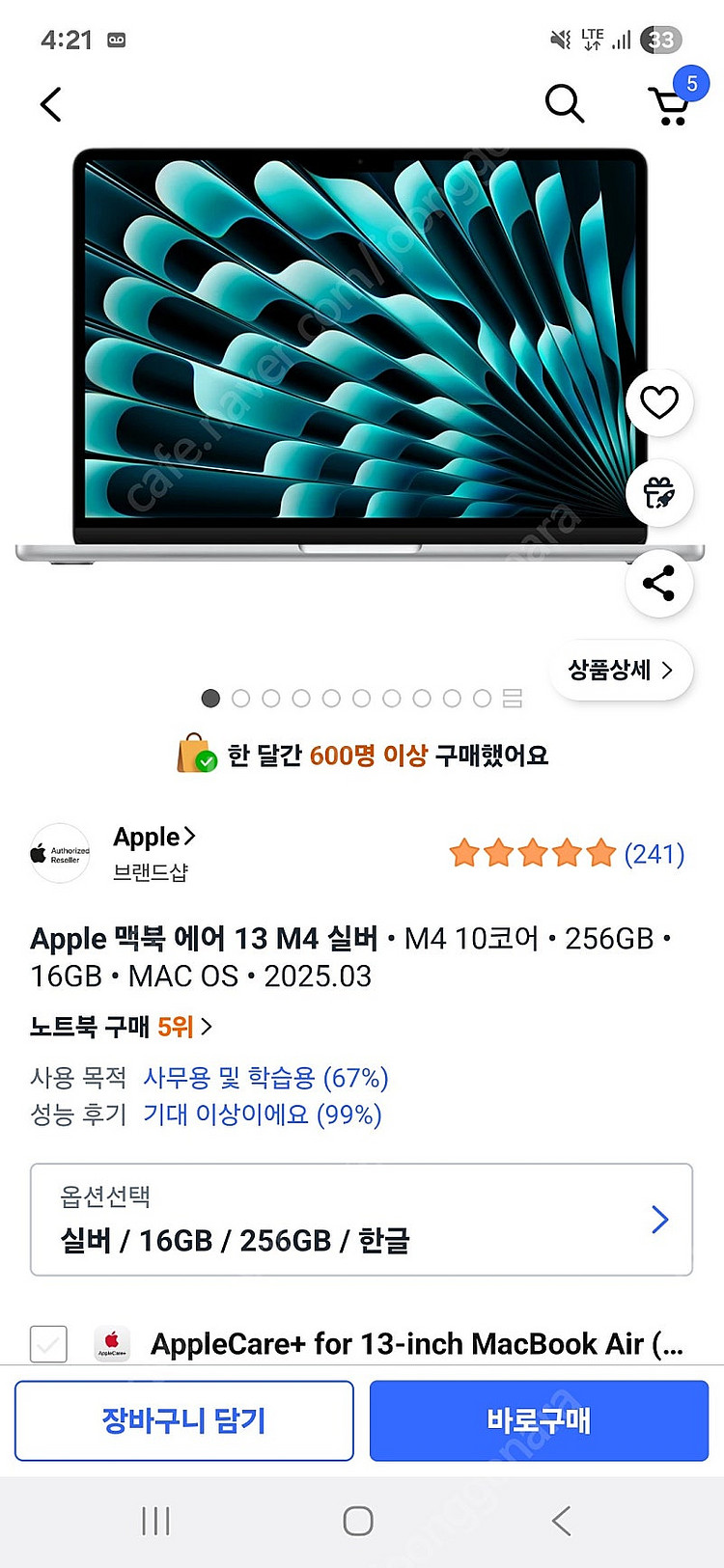Open 옵션선택 option selector

click(x=361, y=1220)
